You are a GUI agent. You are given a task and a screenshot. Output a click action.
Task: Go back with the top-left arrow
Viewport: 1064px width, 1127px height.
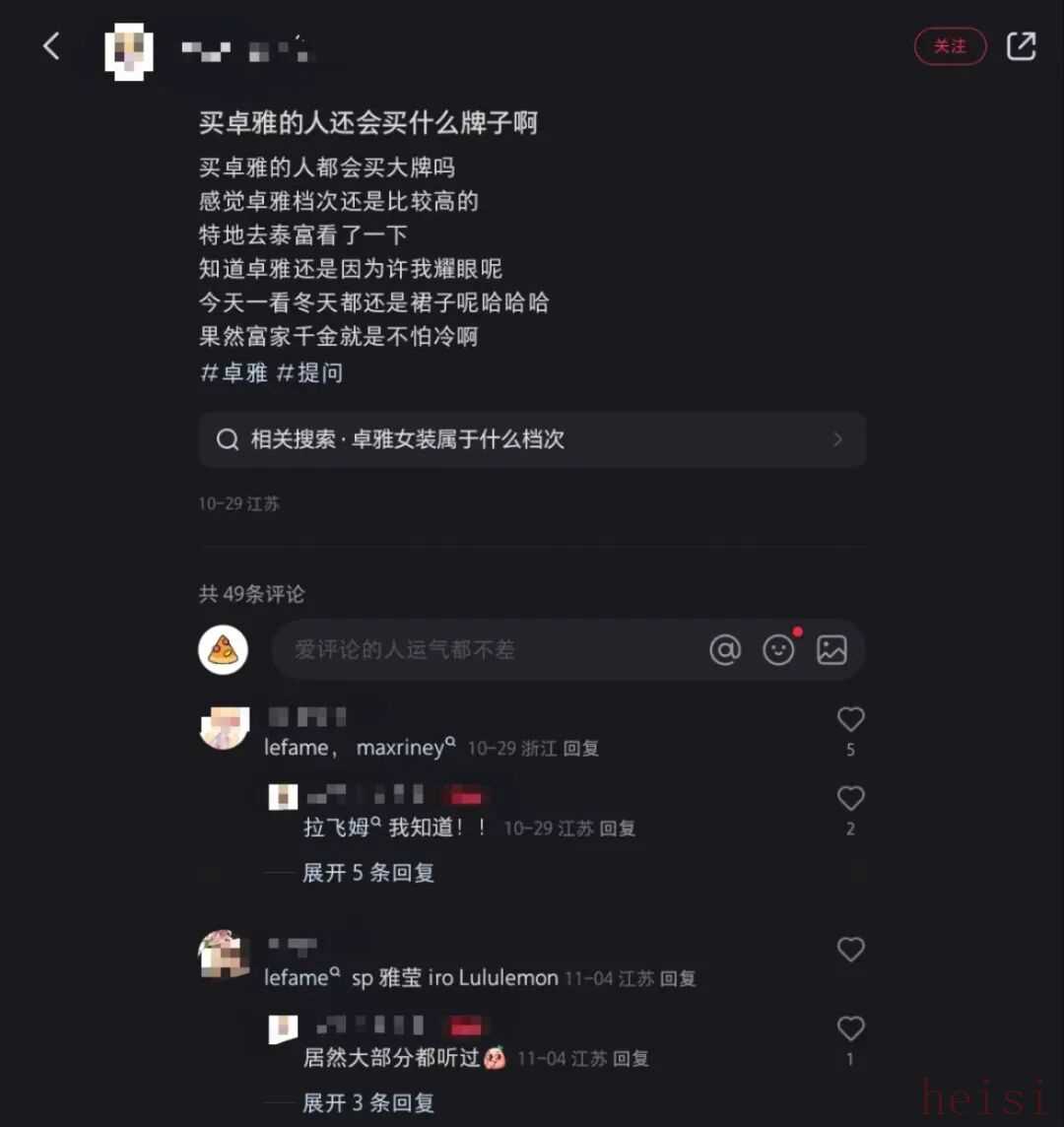click(x=51, y=45)
